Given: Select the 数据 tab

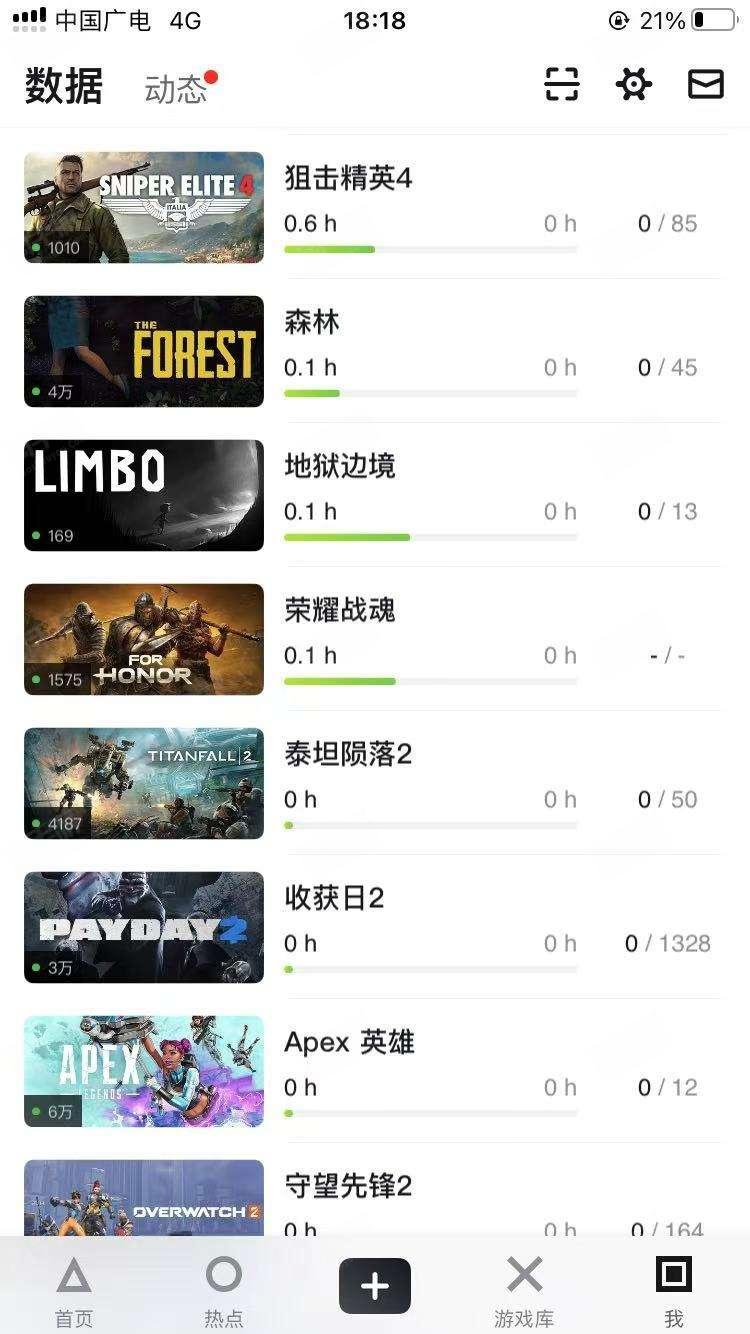Looking at the screenshot, I should click(x=64, y=87).
